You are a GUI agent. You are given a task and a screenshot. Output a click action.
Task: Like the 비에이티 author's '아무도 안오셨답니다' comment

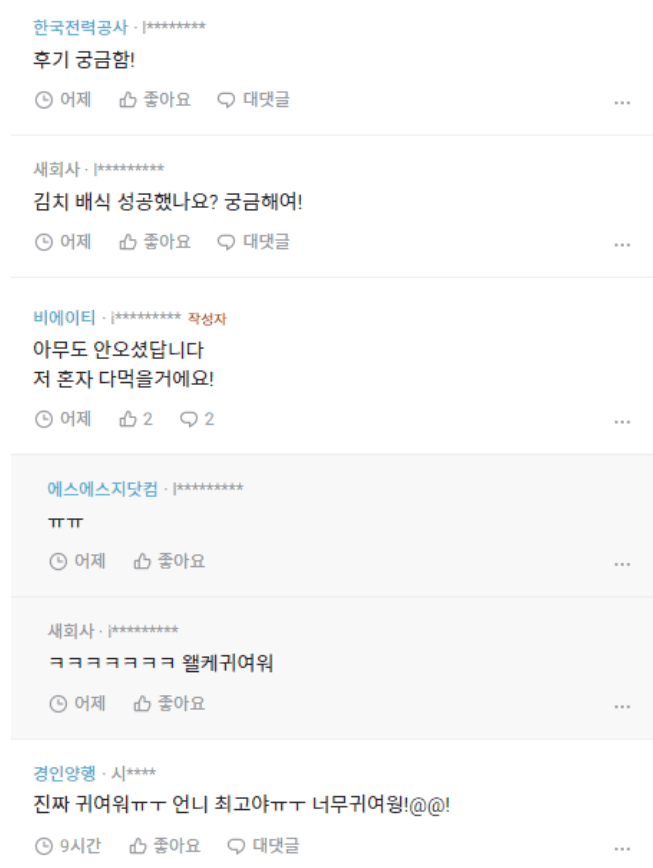(x=136, y=419)
